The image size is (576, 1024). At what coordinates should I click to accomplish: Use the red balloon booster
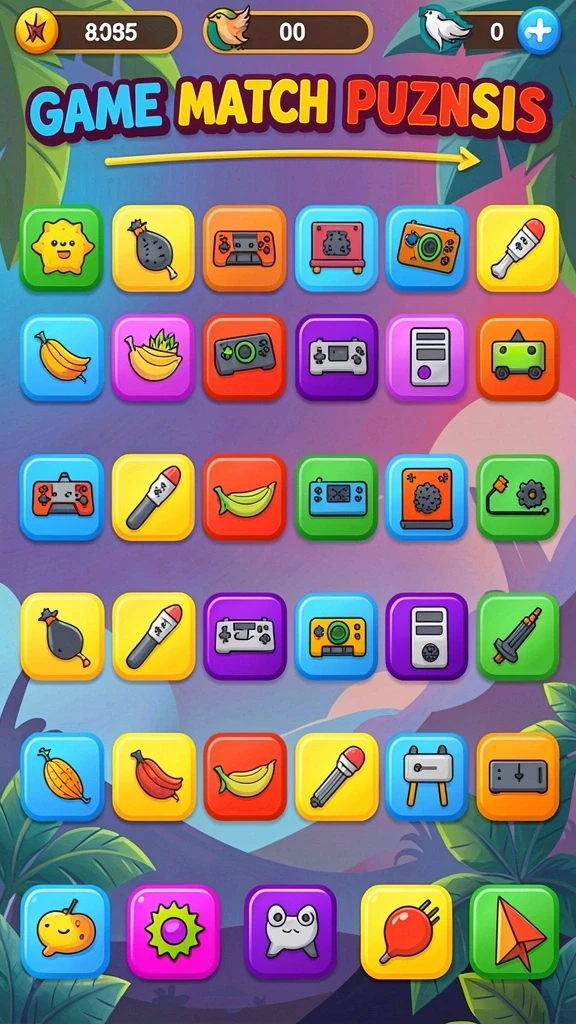[406, 931]
